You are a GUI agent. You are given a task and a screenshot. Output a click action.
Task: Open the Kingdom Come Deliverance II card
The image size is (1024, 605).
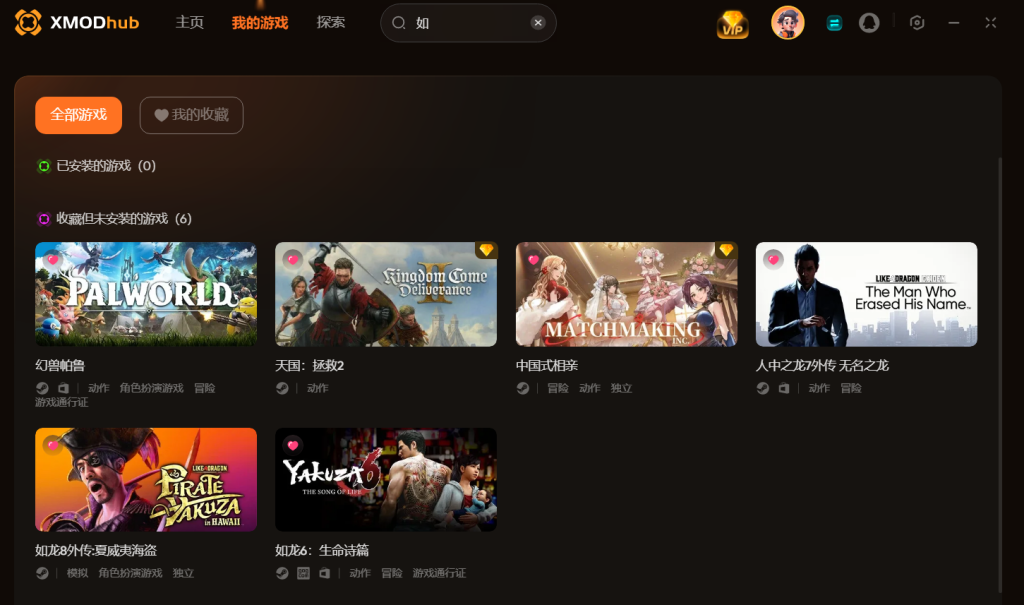click(x=386, y=295)
